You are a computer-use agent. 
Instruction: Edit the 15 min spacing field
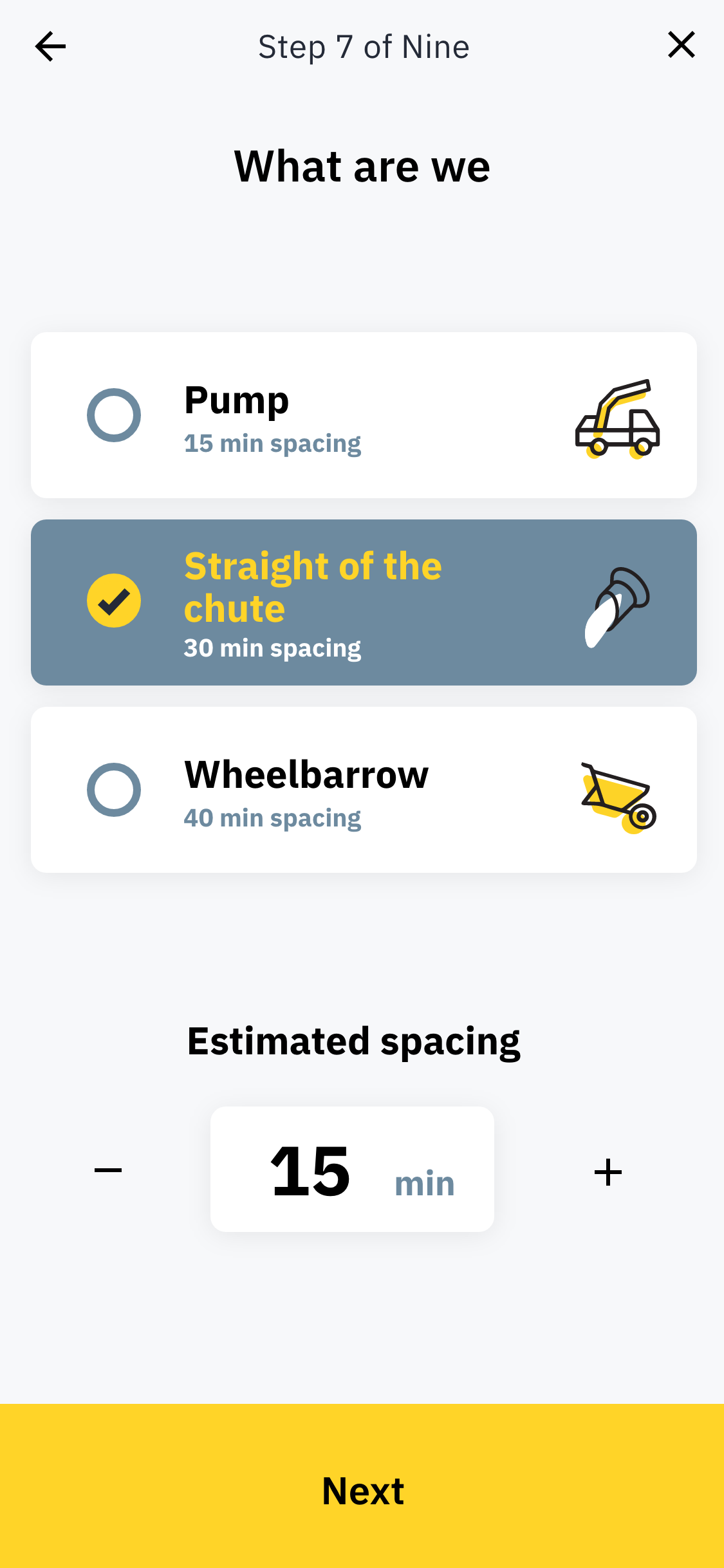[x=352, y=1170]
